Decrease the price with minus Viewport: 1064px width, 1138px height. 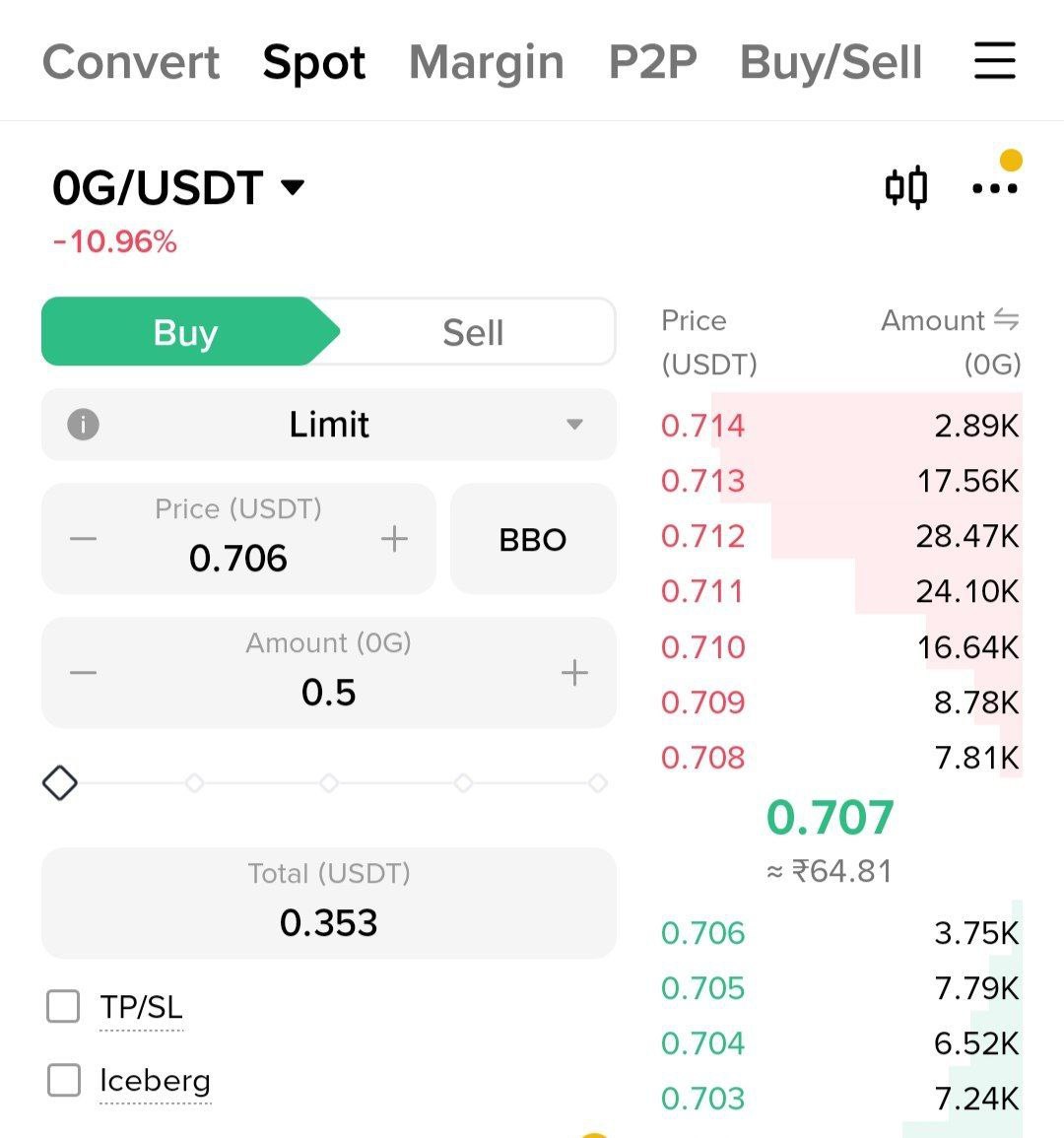coord(84,539)
